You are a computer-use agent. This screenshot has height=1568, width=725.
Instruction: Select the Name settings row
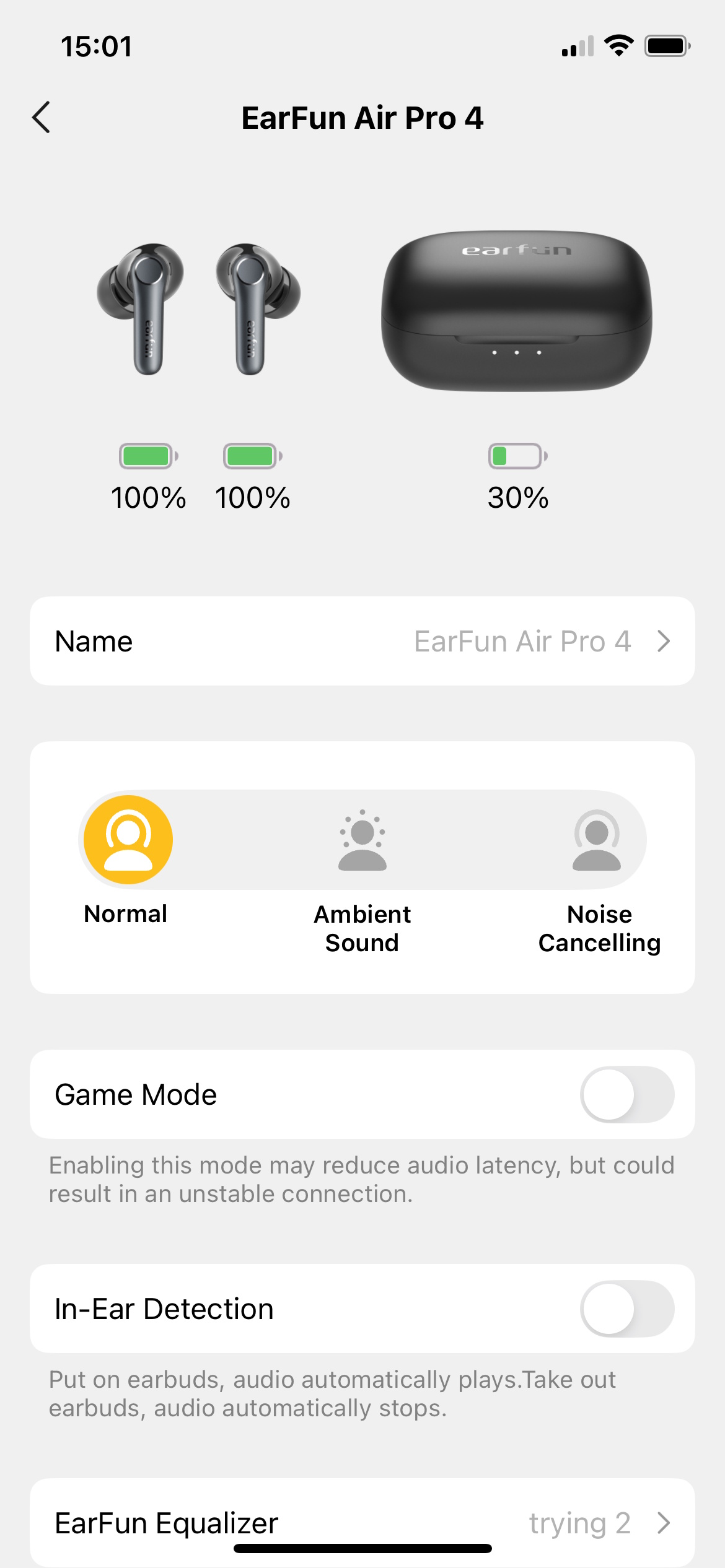[92, 641]
